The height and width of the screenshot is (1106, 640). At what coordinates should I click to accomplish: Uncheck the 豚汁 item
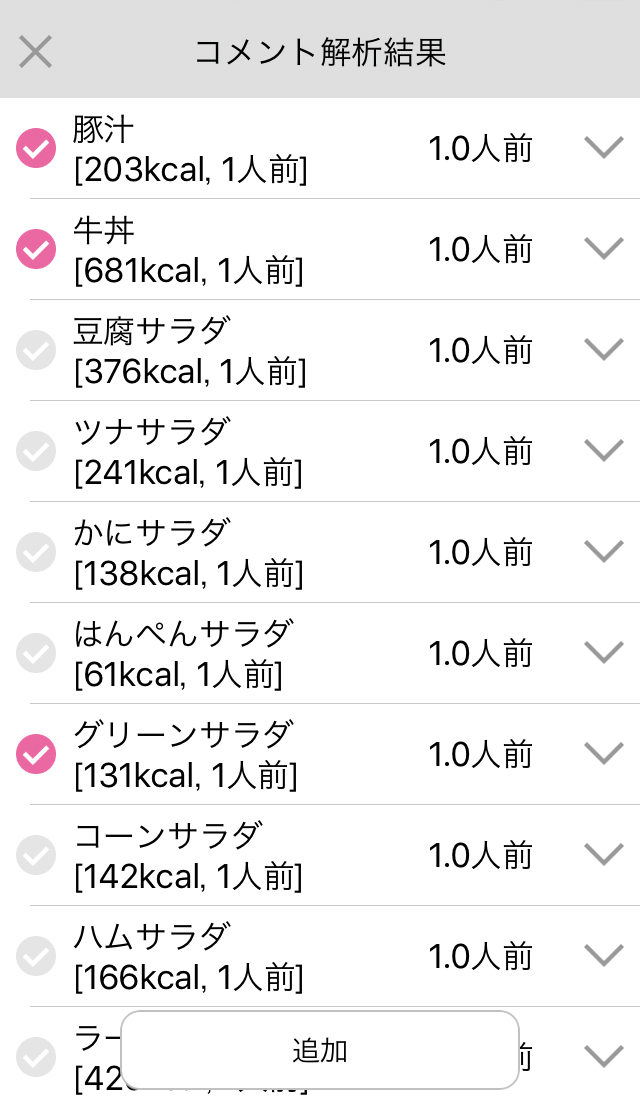(x=36, y=149)
